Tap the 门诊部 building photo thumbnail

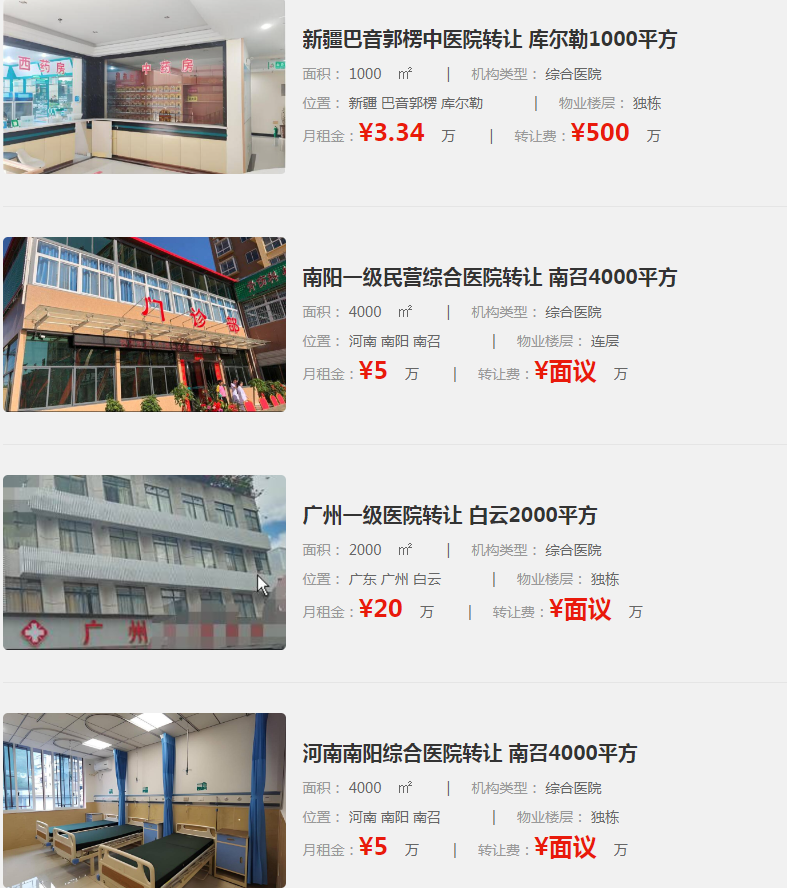tap(144, 324)
